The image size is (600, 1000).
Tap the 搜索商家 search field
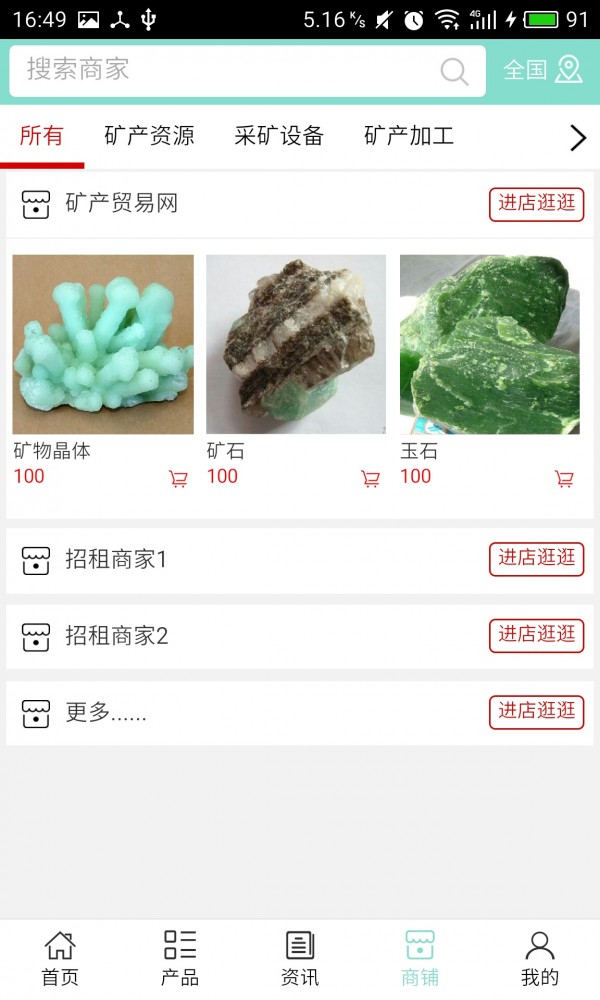click(x=230, y=70)
